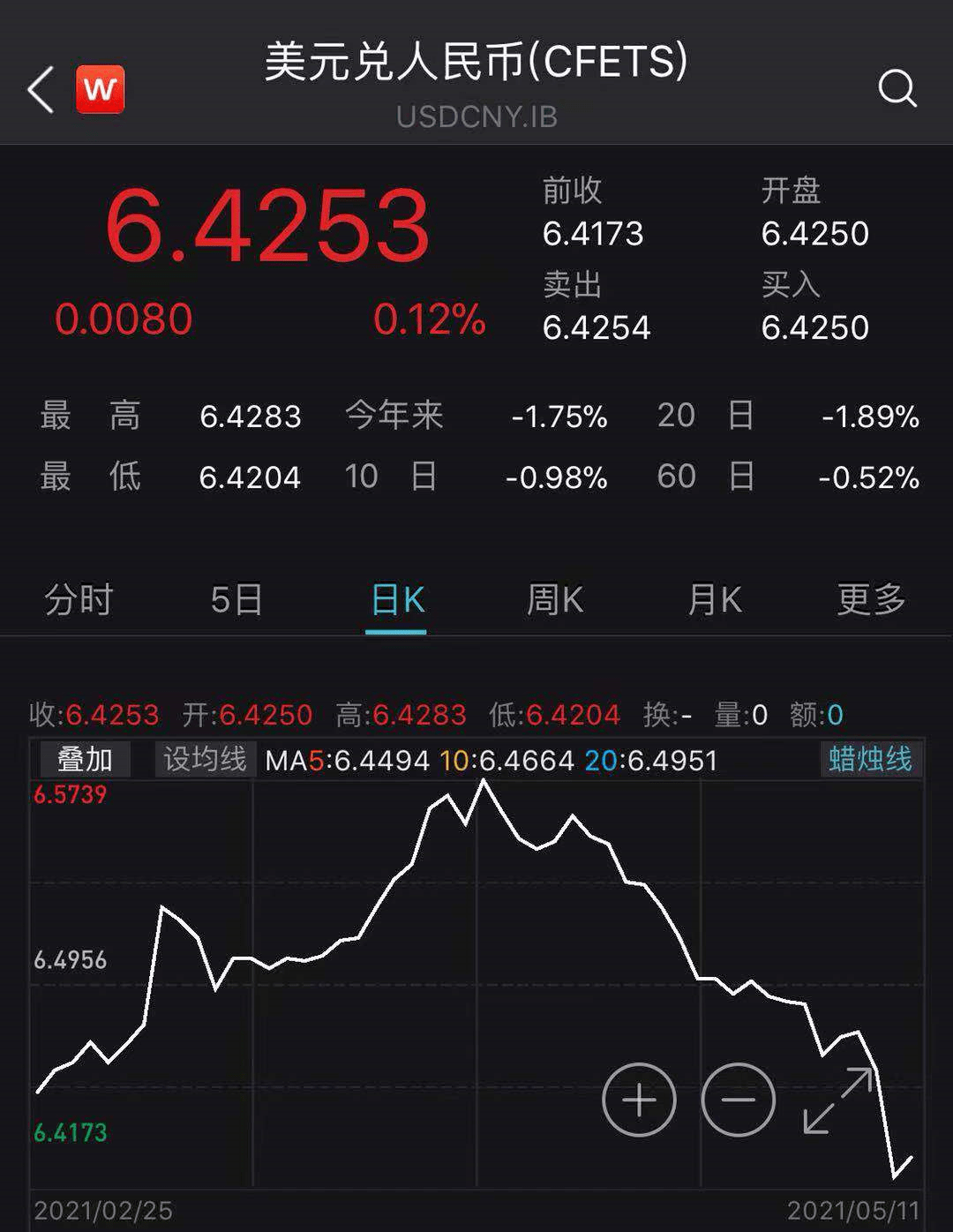
Task: Open 设均线 moving average settings
Action: pos(205,759)
